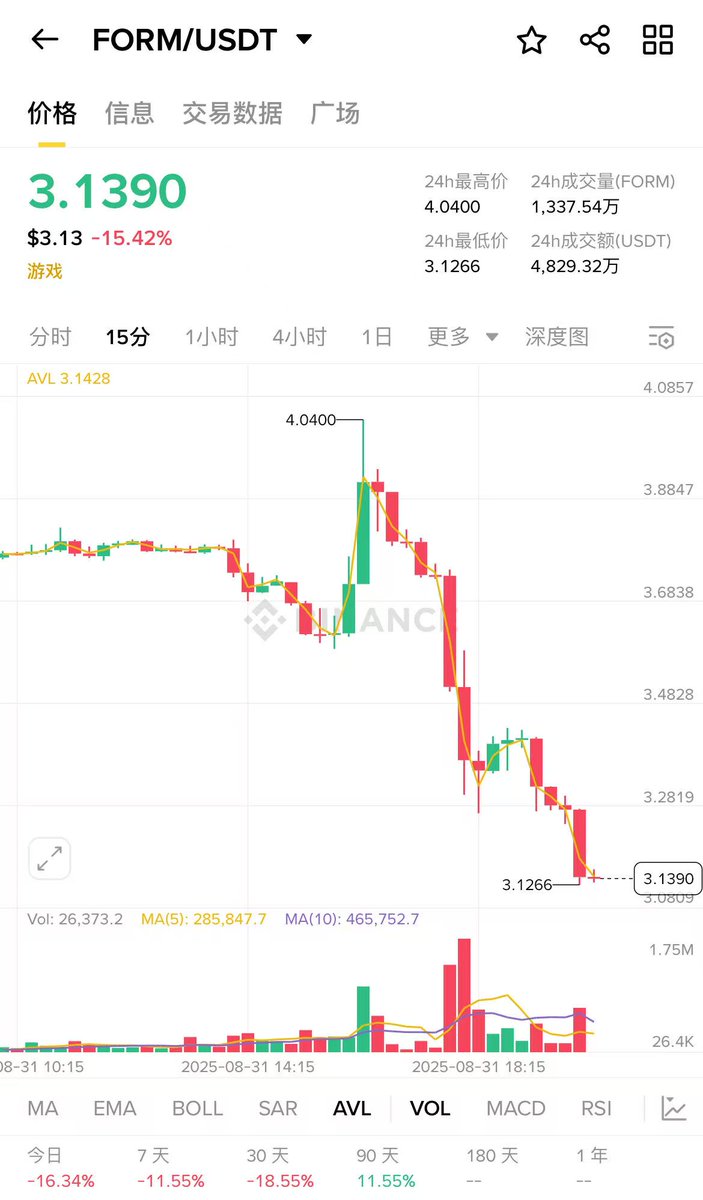Switch to the 交易数据 tab
This screenshot has height=1200, width=703.
[232, 113]
